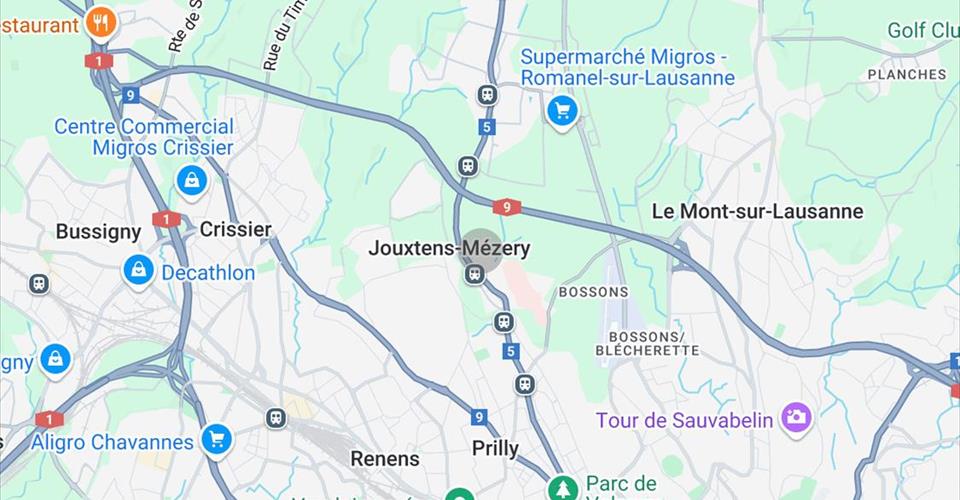The image size is (960, 500).
Task: Open the Decathlon shopping pin
Action: pyautogui.click(x=138, y=270)
